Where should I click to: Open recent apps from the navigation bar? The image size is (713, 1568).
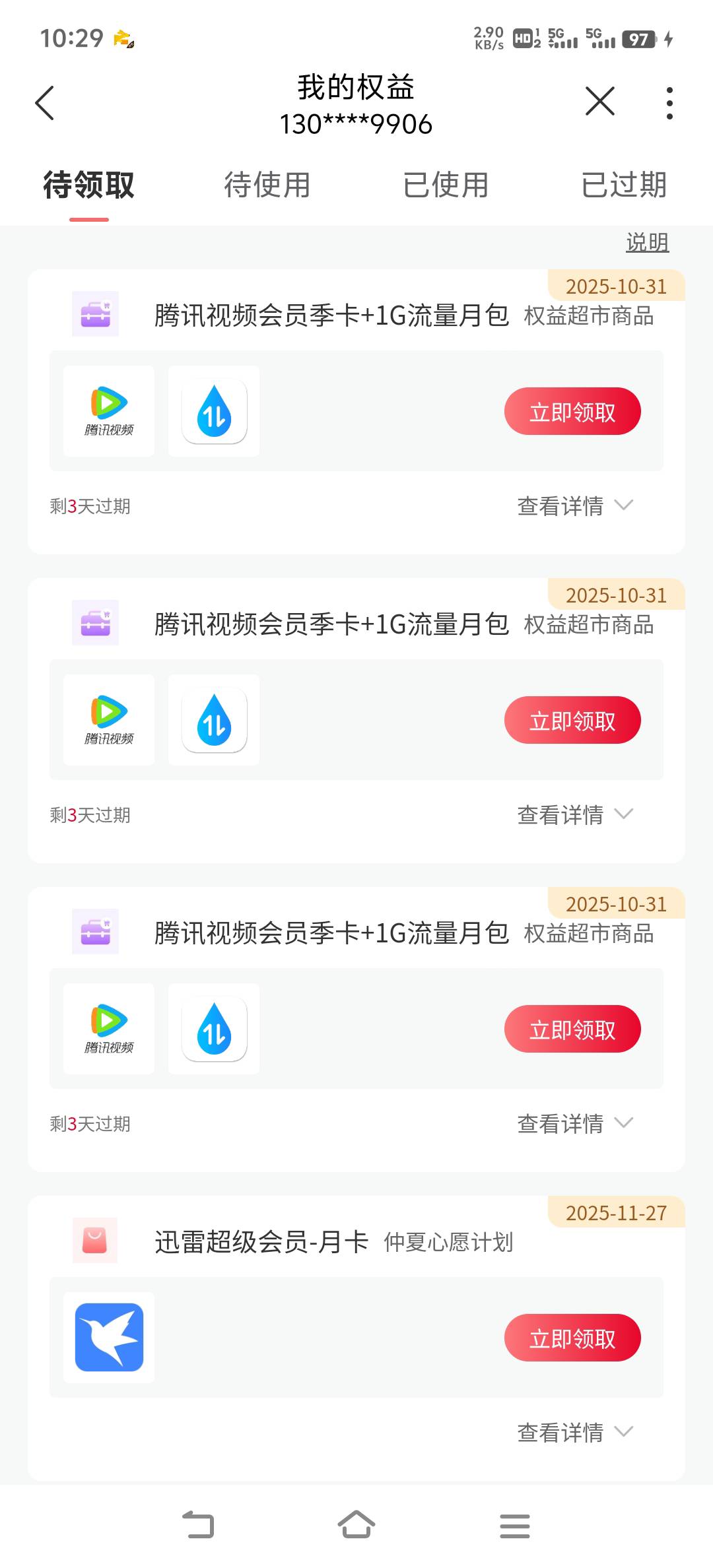click(515, 1525)
